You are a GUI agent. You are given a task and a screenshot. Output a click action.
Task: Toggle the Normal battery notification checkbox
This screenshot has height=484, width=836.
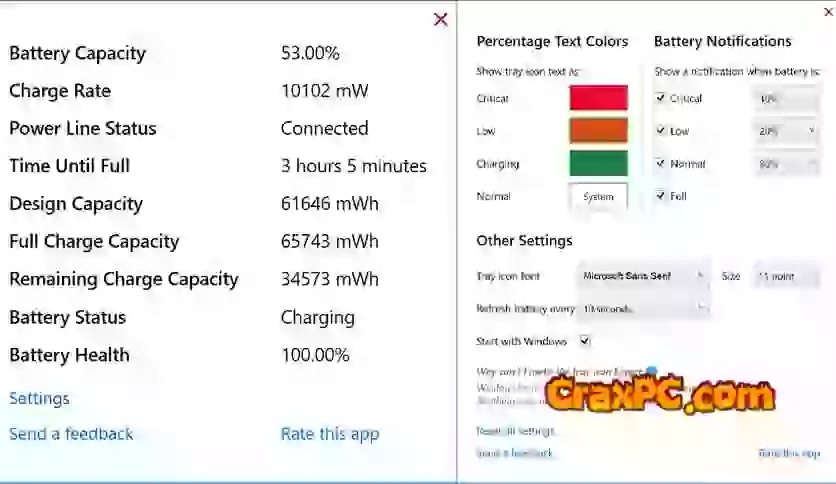pyautogui.click(x=661, y=163)
